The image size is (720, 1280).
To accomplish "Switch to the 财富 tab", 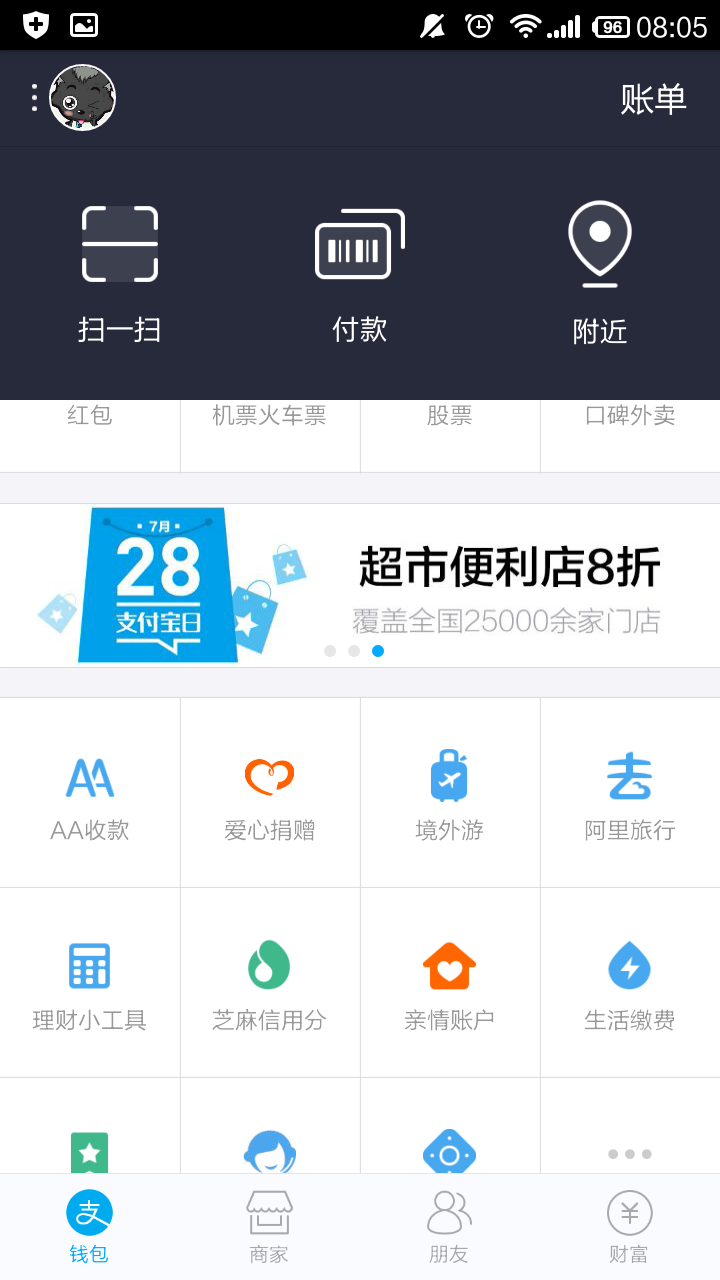I will tap(629, 1226).
